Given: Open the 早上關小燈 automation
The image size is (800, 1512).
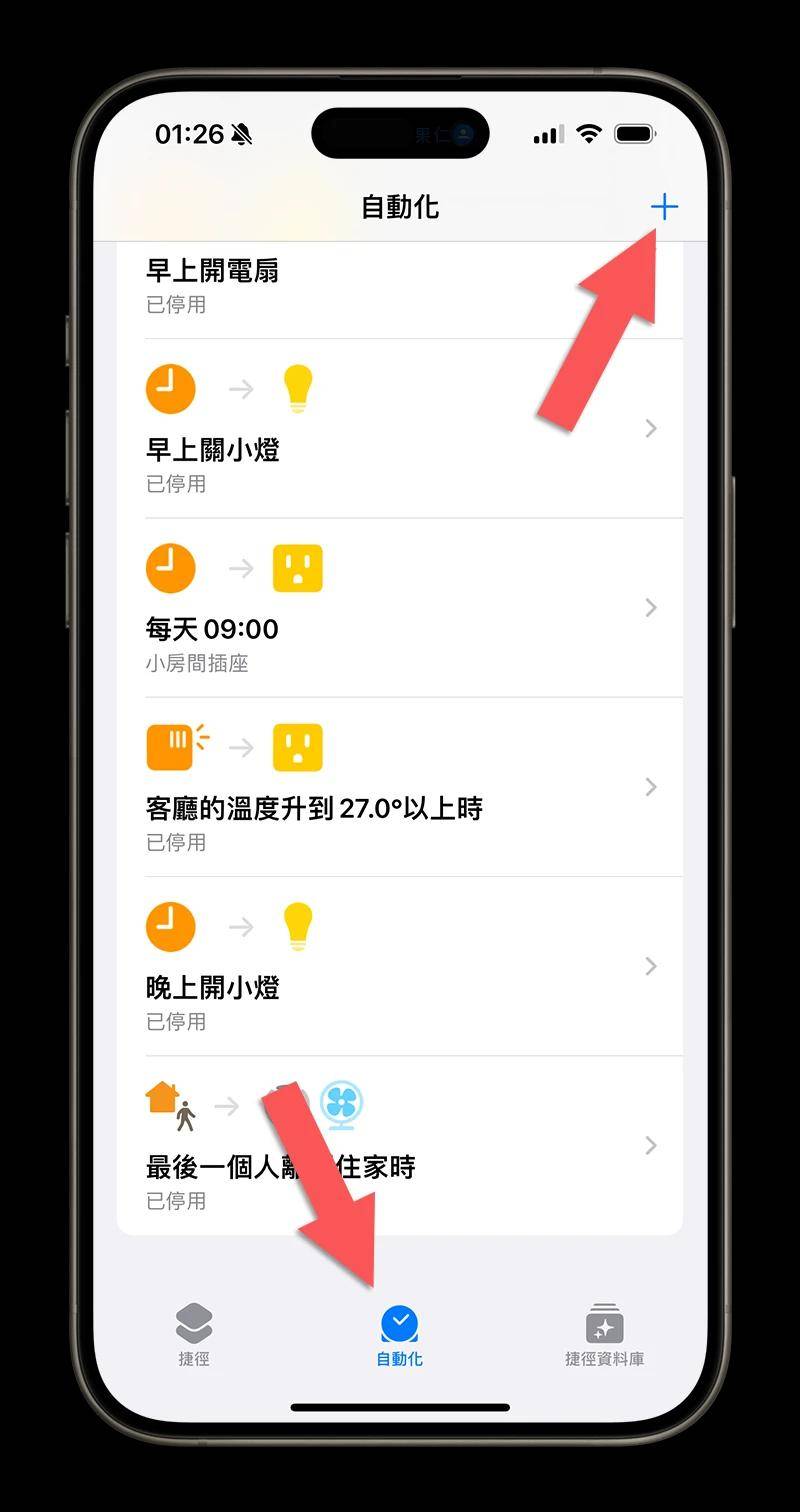Looking at the screenshot, I should [x=398, y=430].
